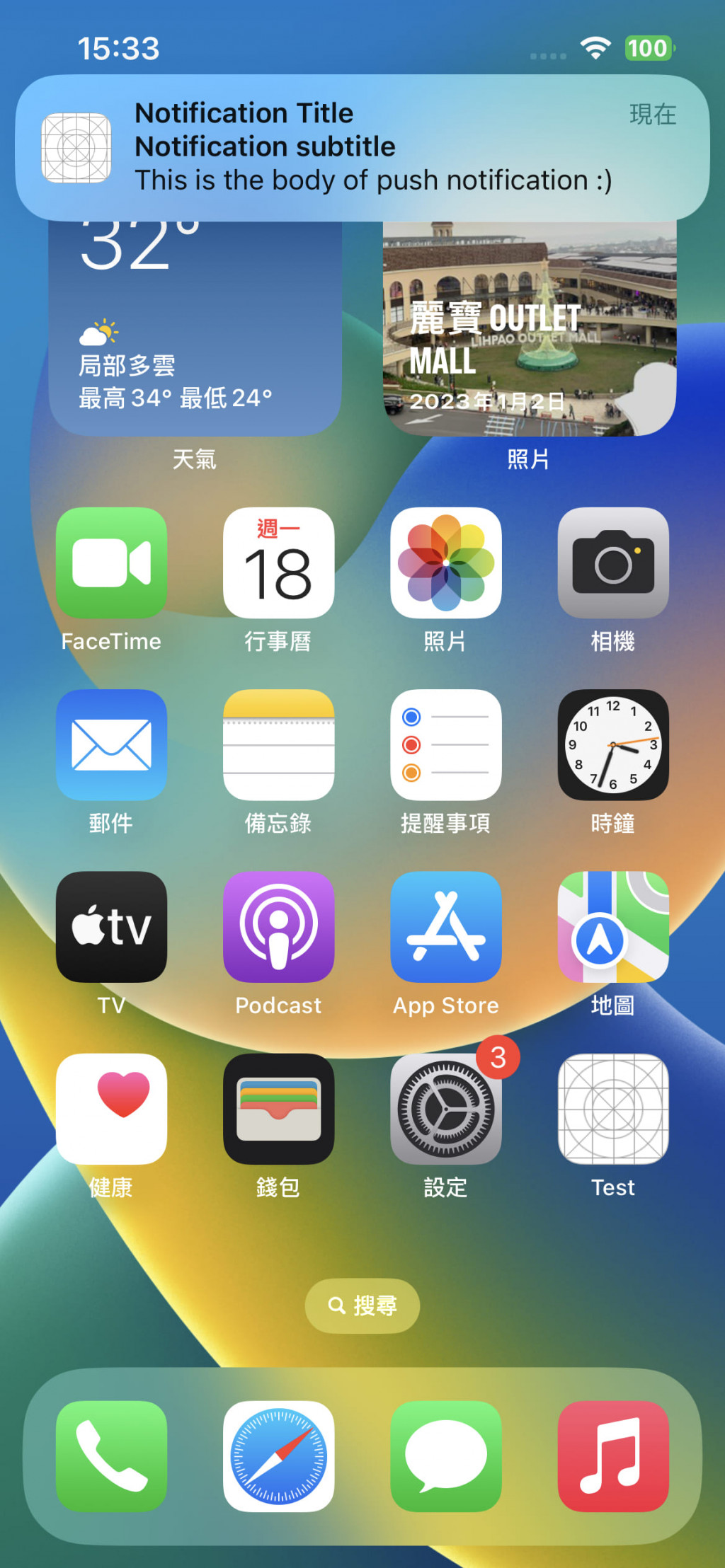Tap the search pill above the dock
Viewport: 725px width, 1568px height.
click(x=362, y=1305)
